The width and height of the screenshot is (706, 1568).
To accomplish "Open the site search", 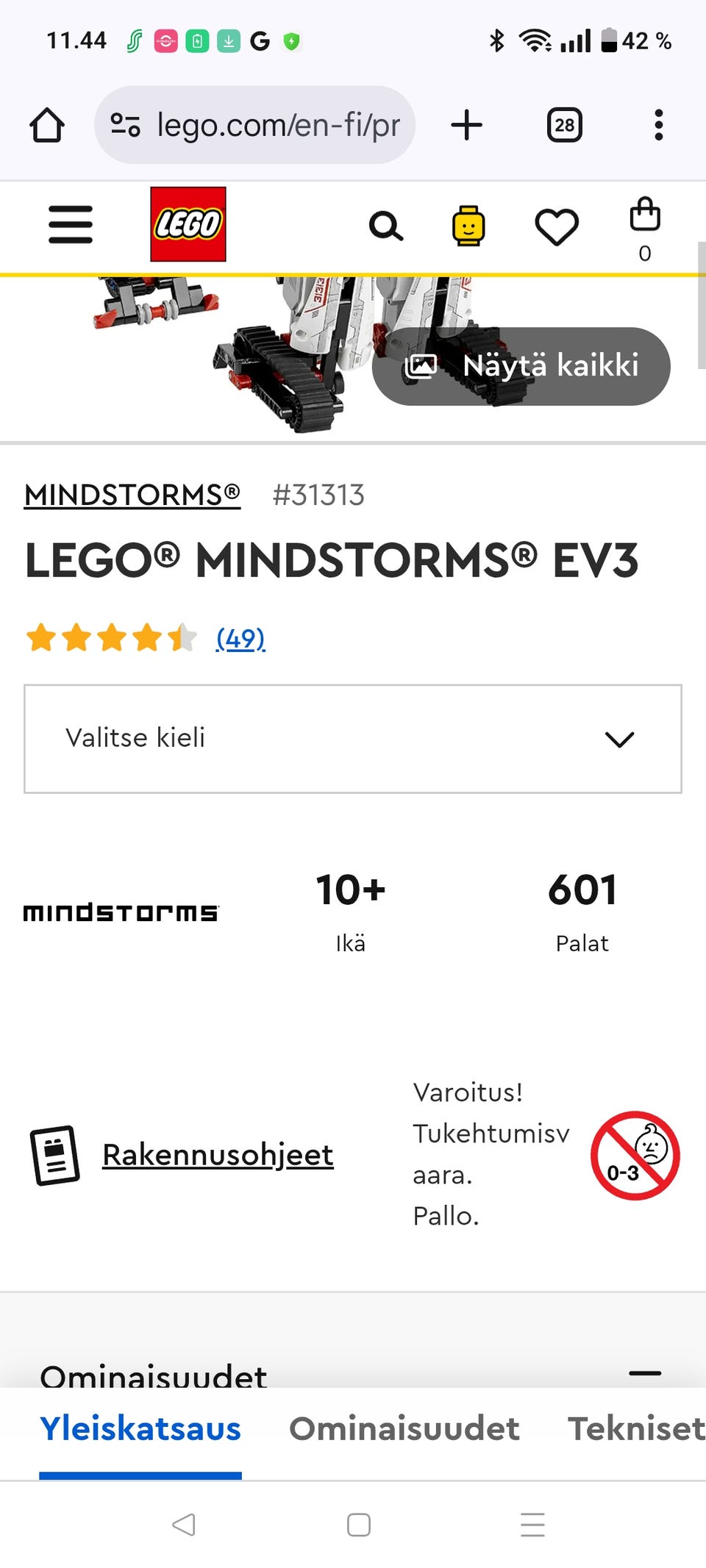I will coord(385,226).
